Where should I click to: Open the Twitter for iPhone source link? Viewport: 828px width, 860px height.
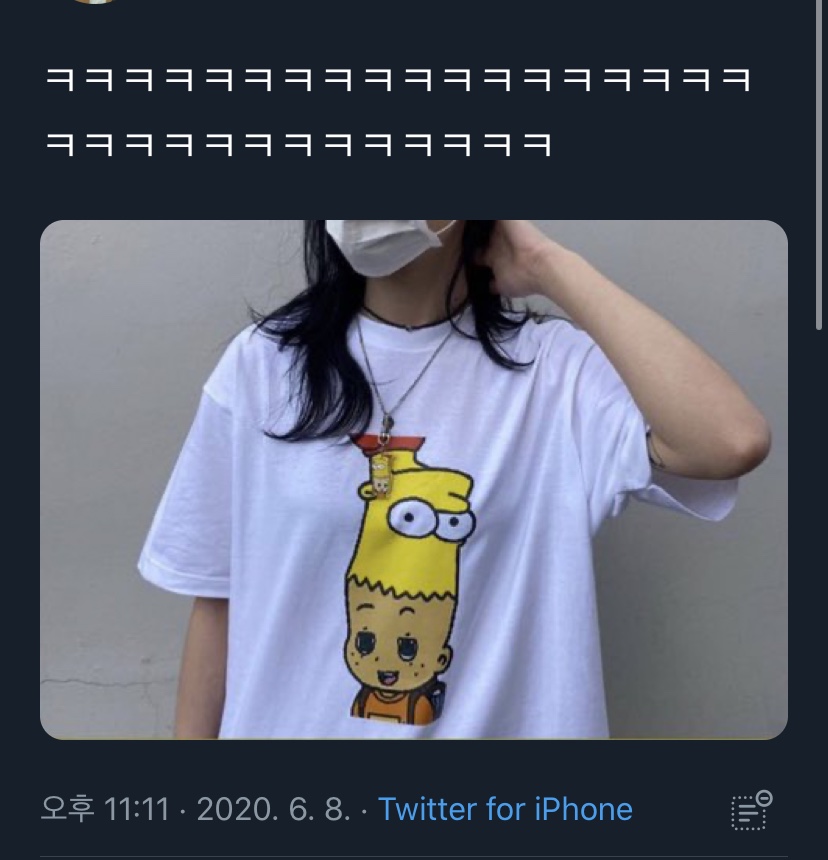pos(505,809)
